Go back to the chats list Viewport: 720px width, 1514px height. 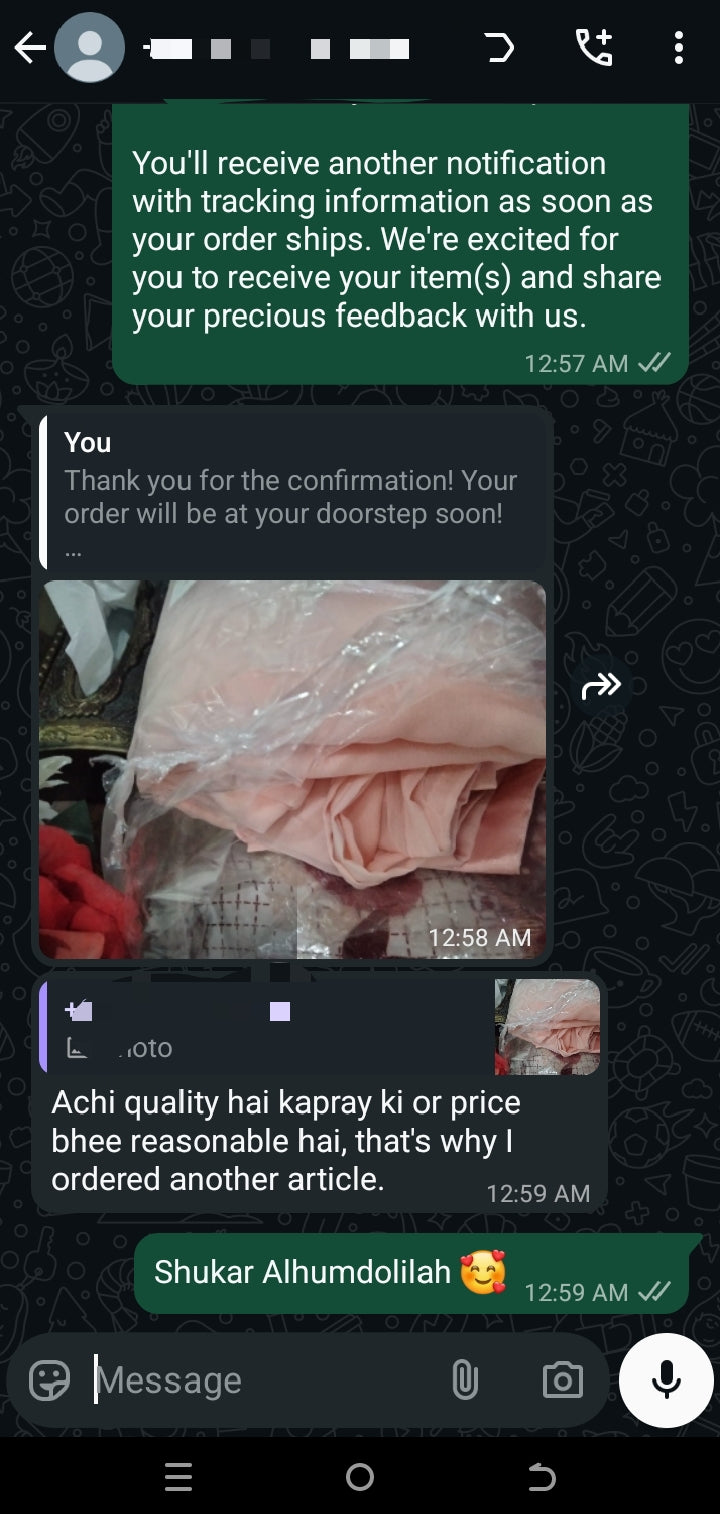tap(30, 48)
